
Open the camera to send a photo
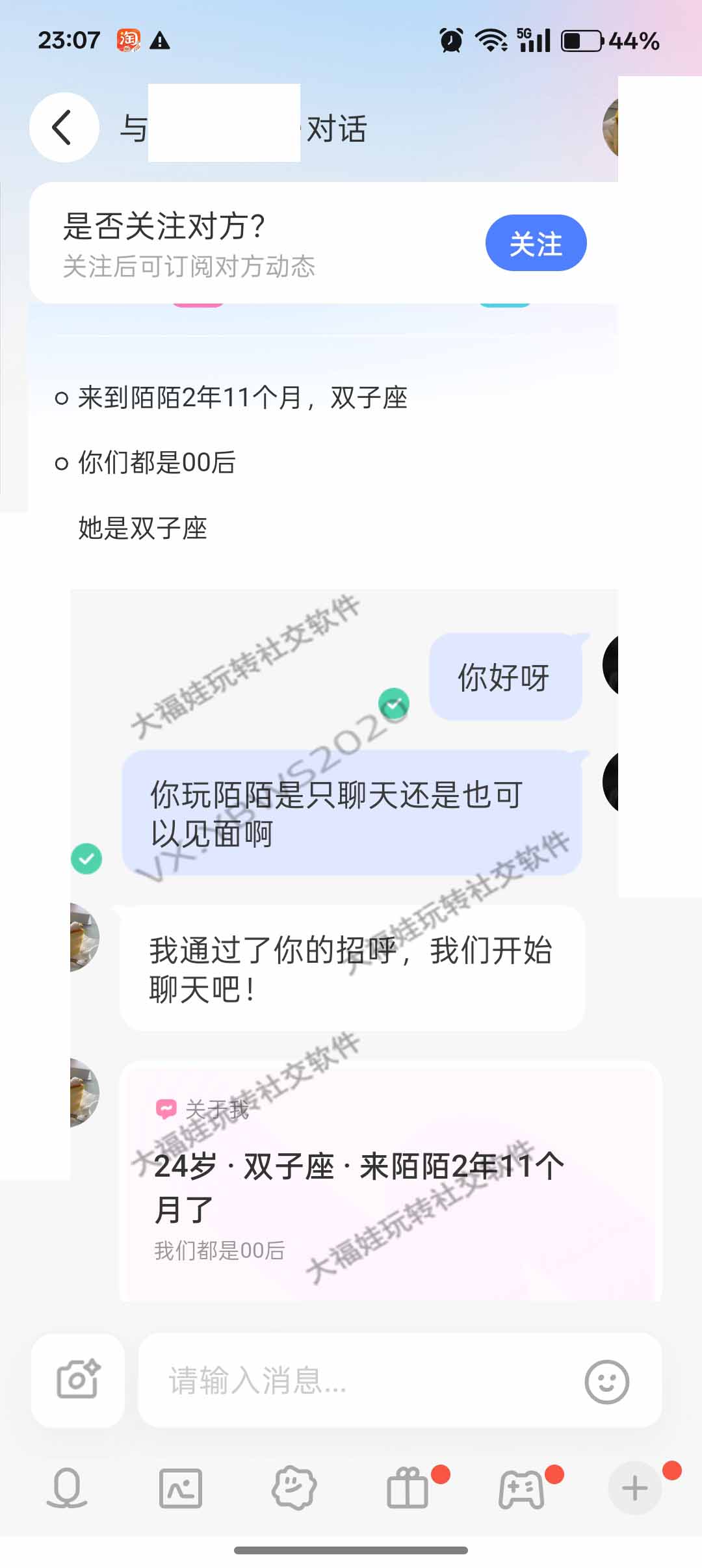click(x=77, y=1380)
